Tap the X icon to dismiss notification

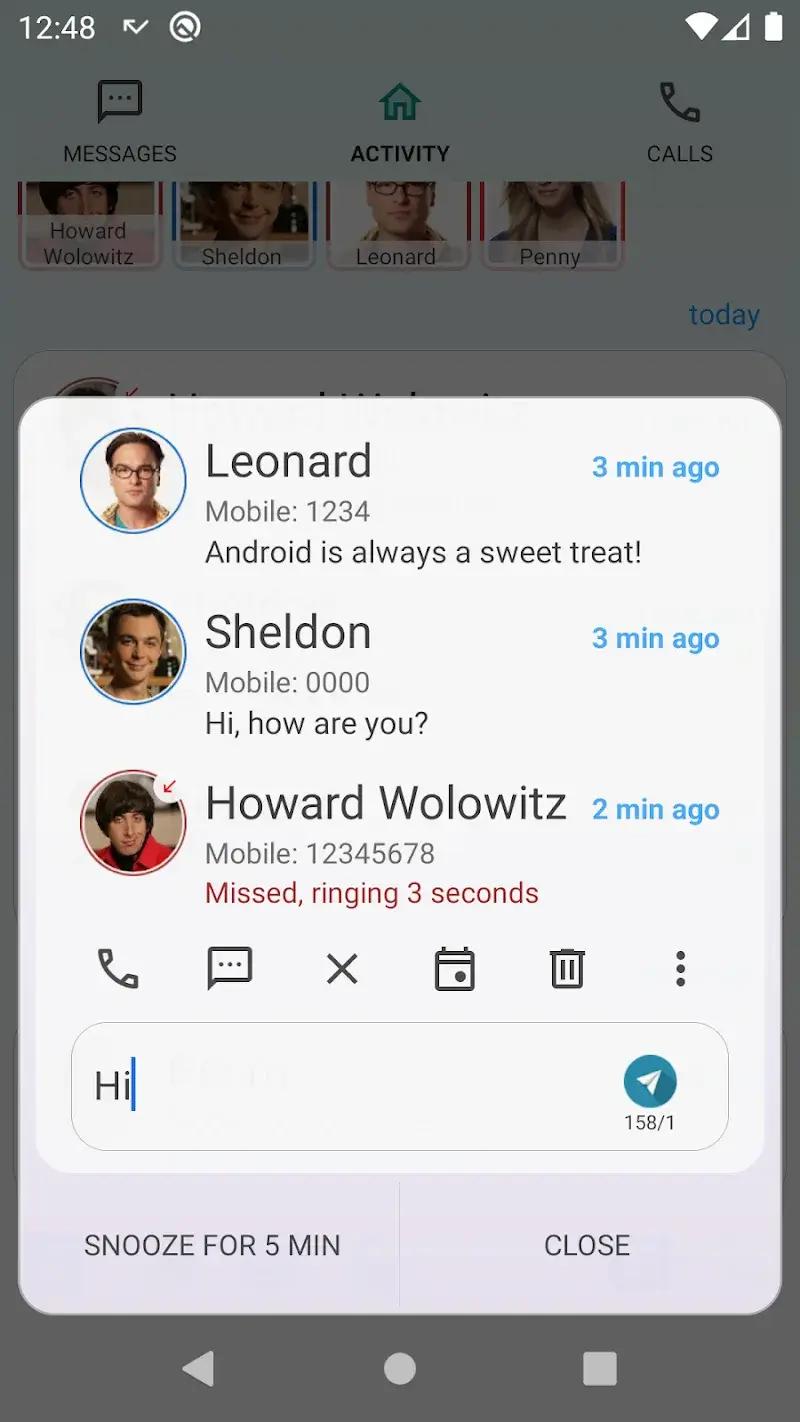pos(342,968)
